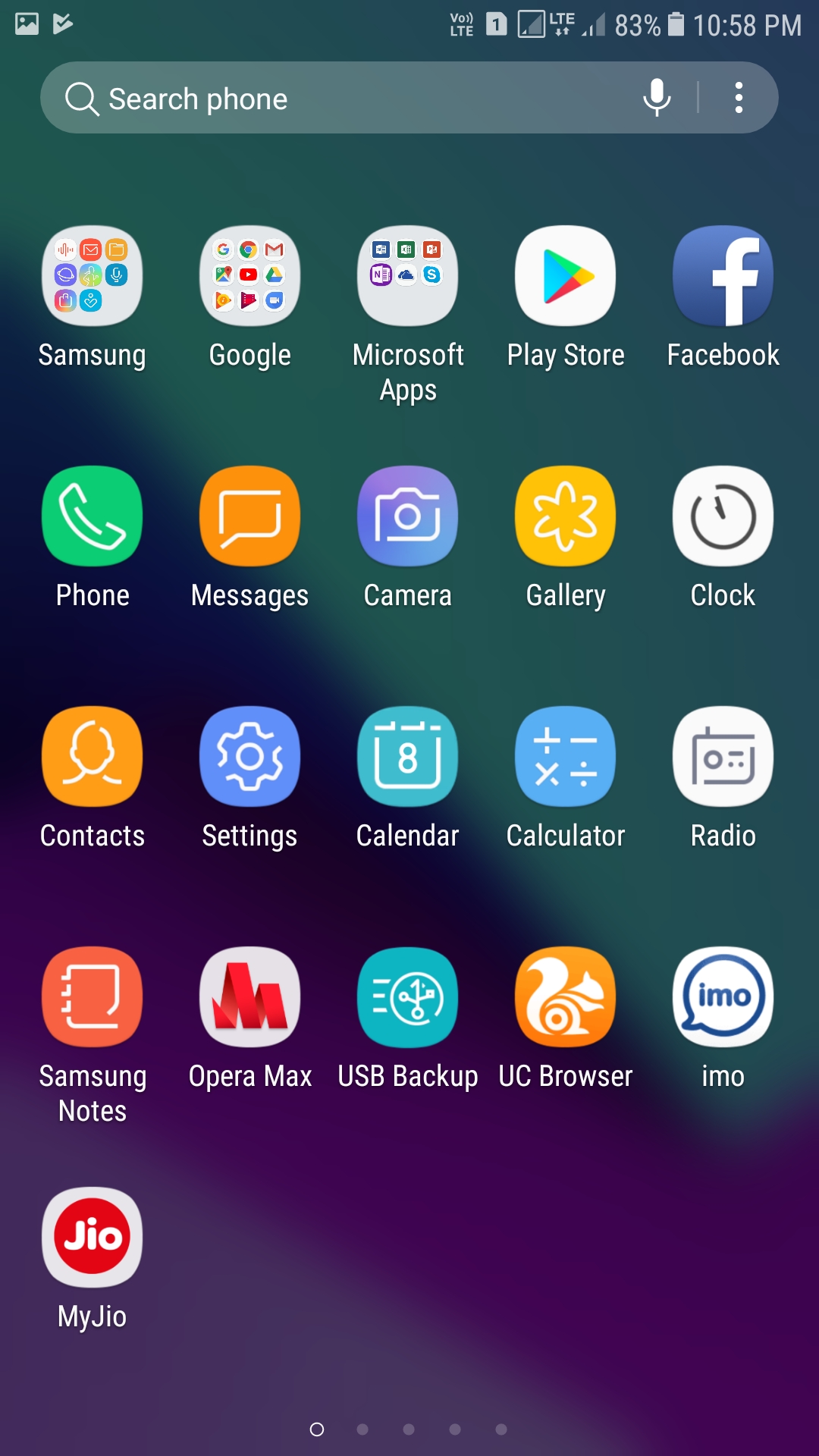The image size is (819, 1456).
Task: Open Facebook app
Action: point(723,276)
